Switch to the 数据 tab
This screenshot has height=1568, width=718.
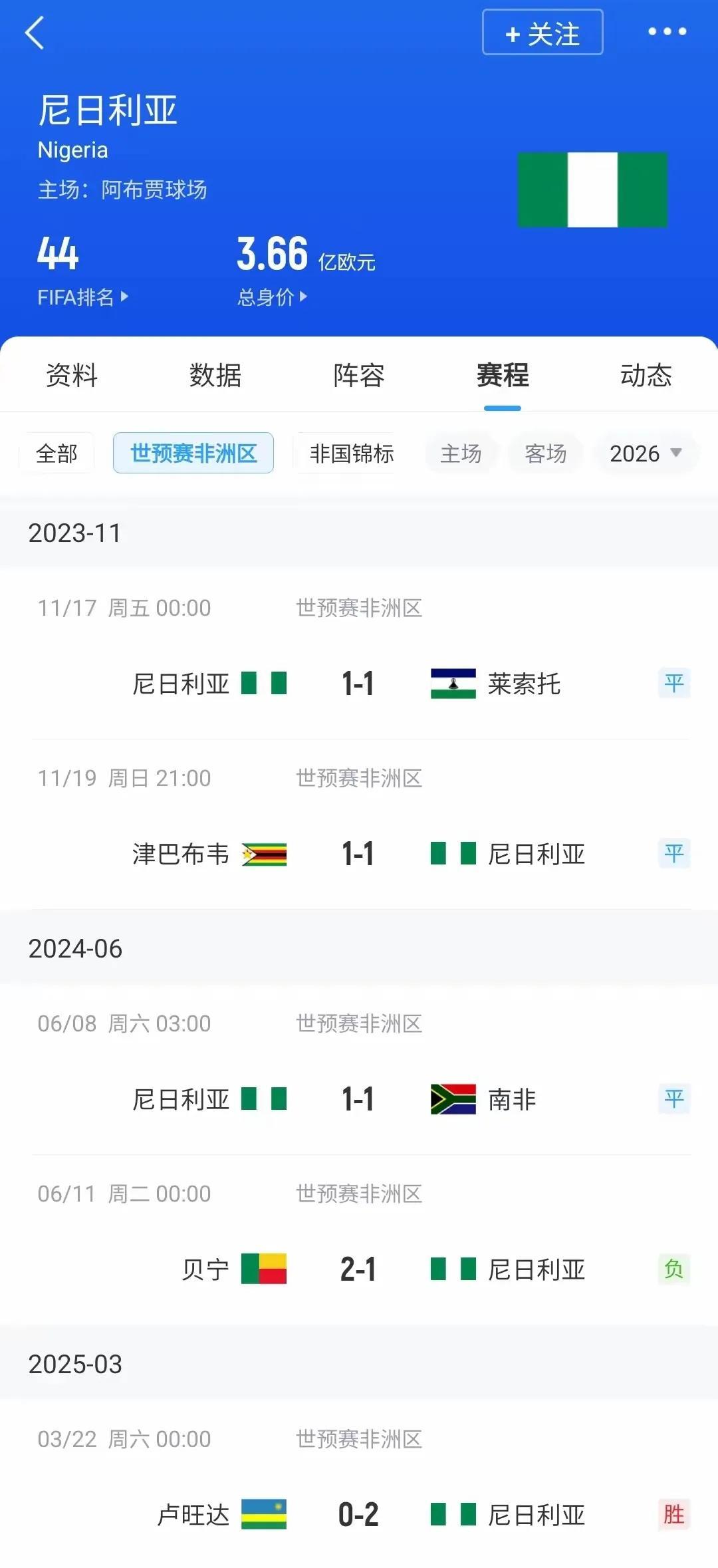click(x=215, y=375)
